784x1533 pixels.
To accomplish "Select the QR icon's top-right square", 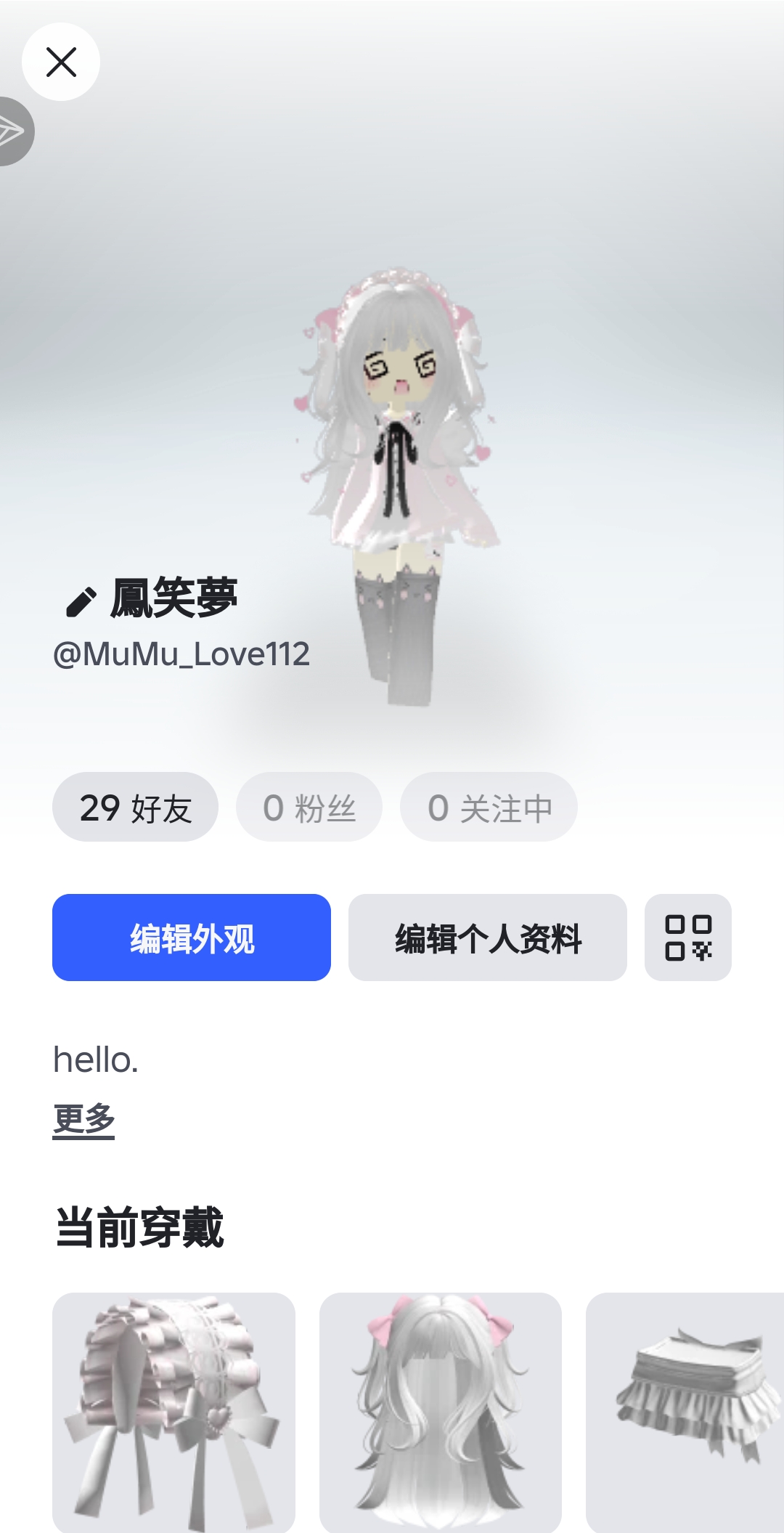I will point(701,923).
